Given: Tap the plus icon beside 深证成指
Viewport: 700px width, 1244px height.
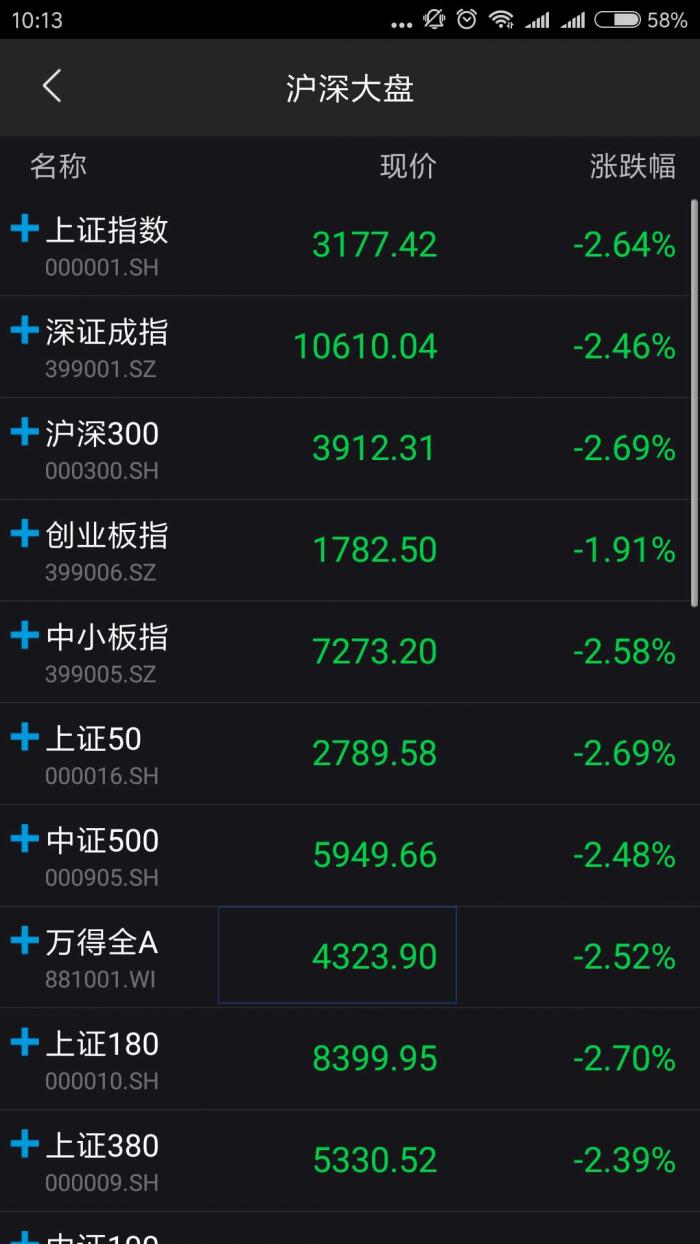Looking at the screenshot, I should pos(24,330).
